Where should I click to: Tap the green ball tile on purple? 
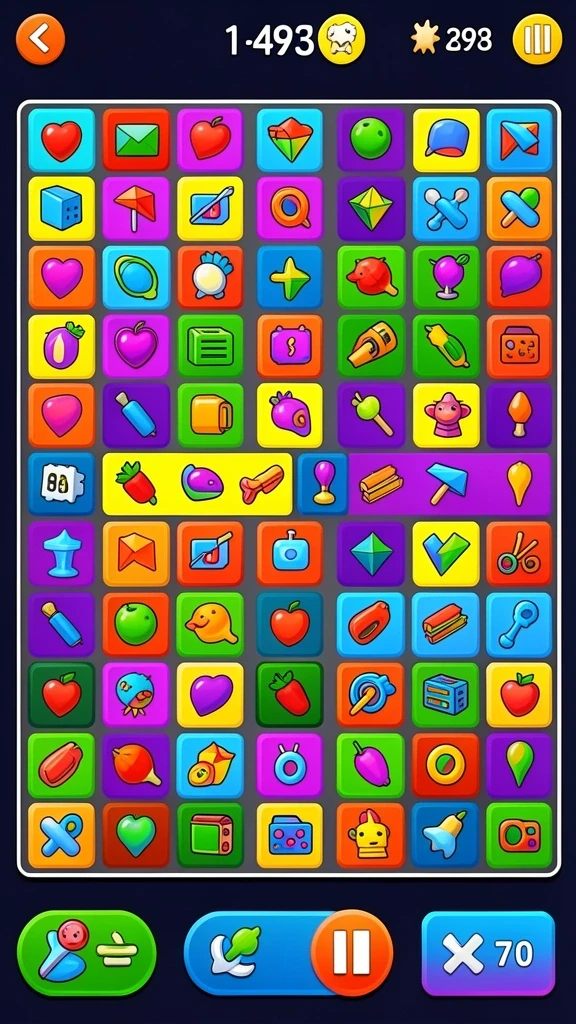[x=371, y=140]
